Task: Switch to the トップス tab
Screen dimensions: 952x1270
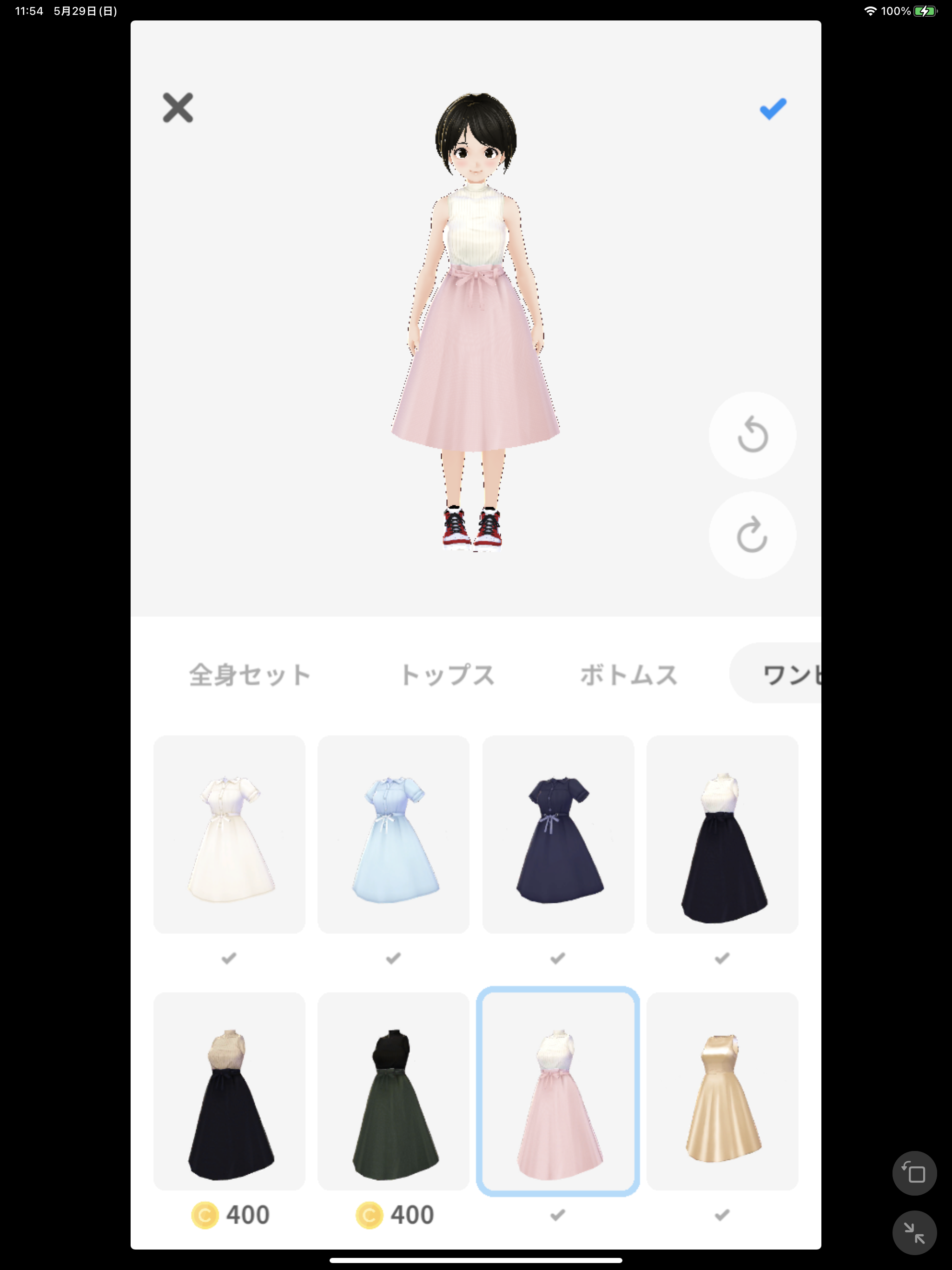Action: tap(447, 675)
